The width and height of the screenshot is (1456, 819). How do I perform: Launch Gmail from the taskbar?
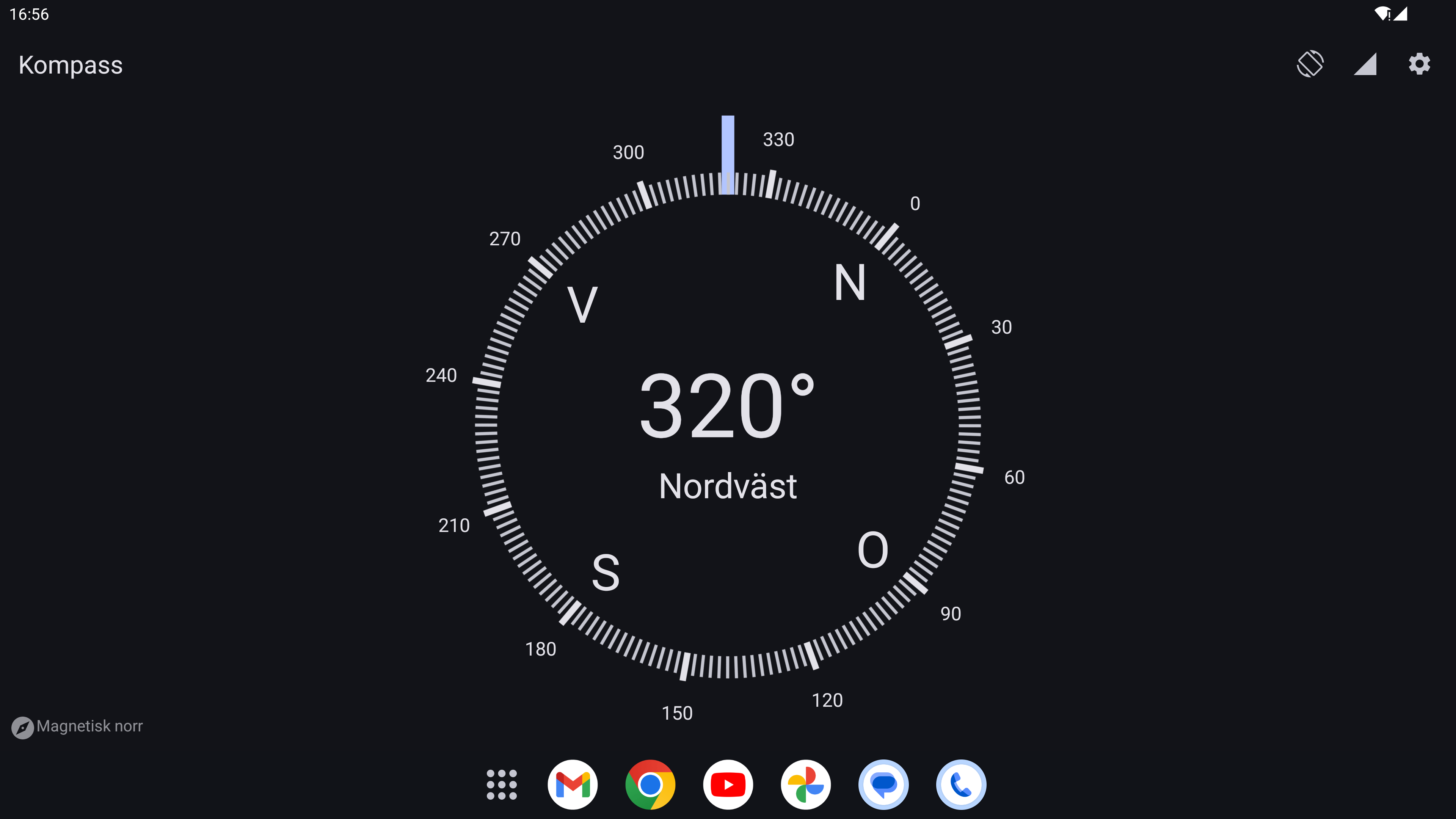pyautogui.click(x=572, y=784)
